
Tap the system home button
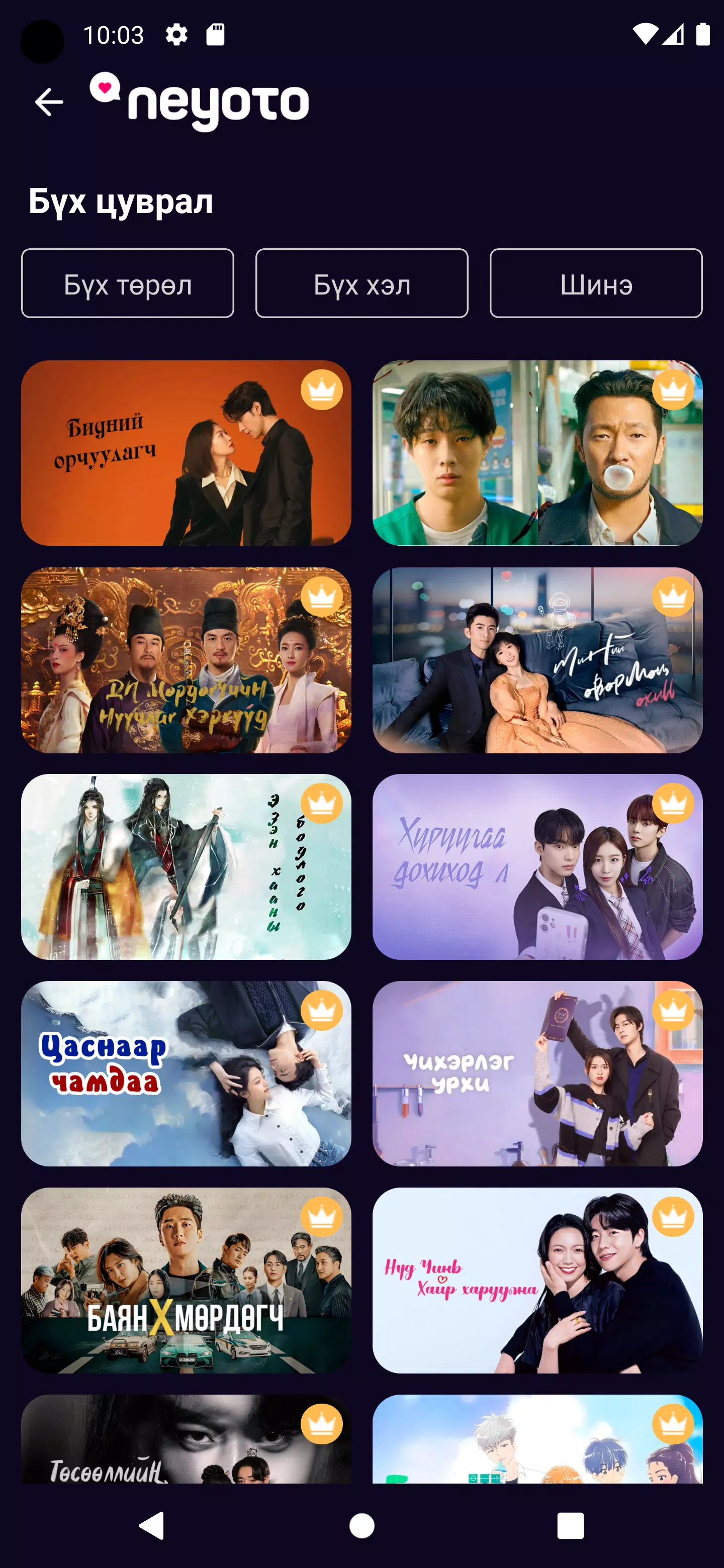coord(361,1525)
